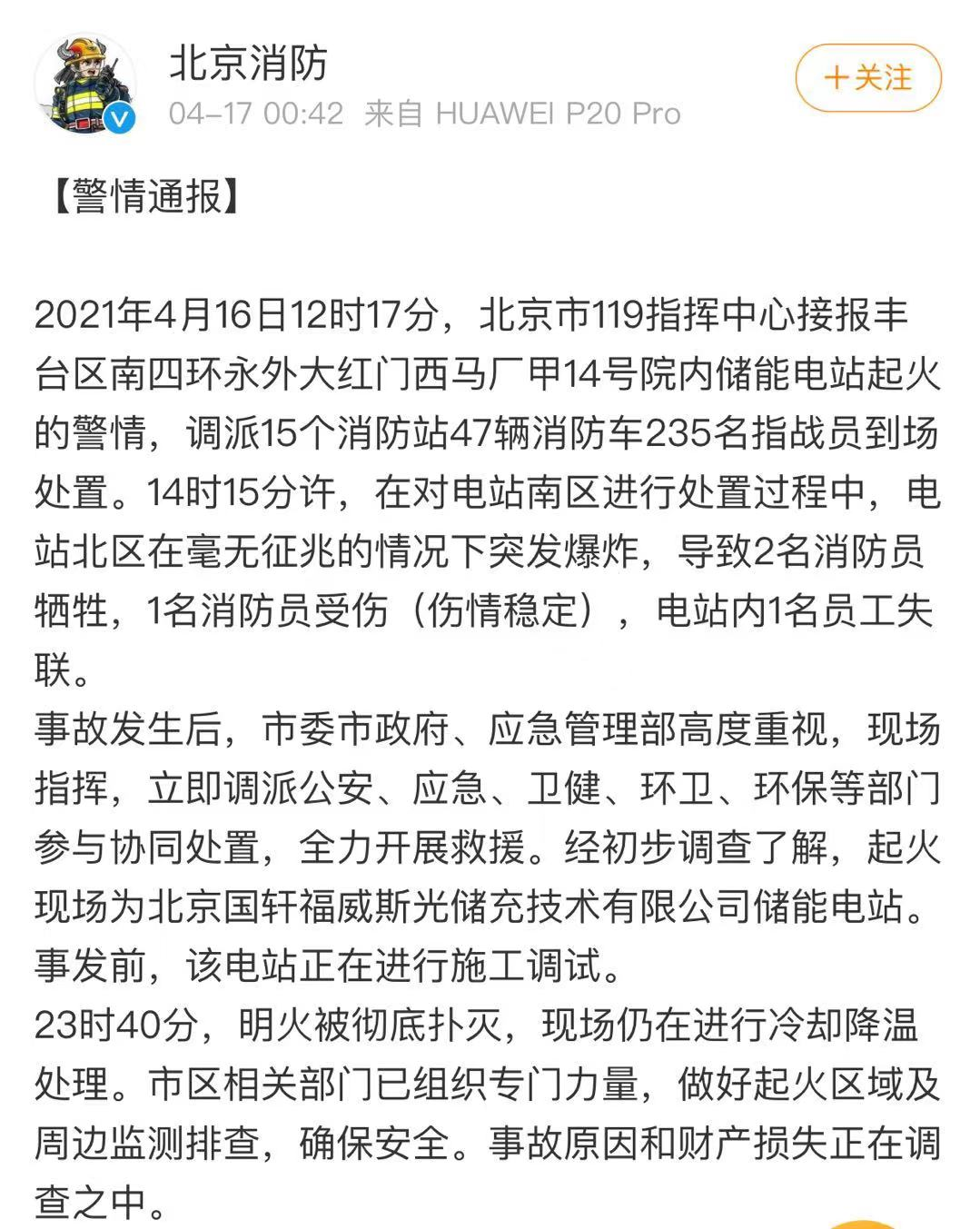Follow the 北京消防 account

pos(867,77)
